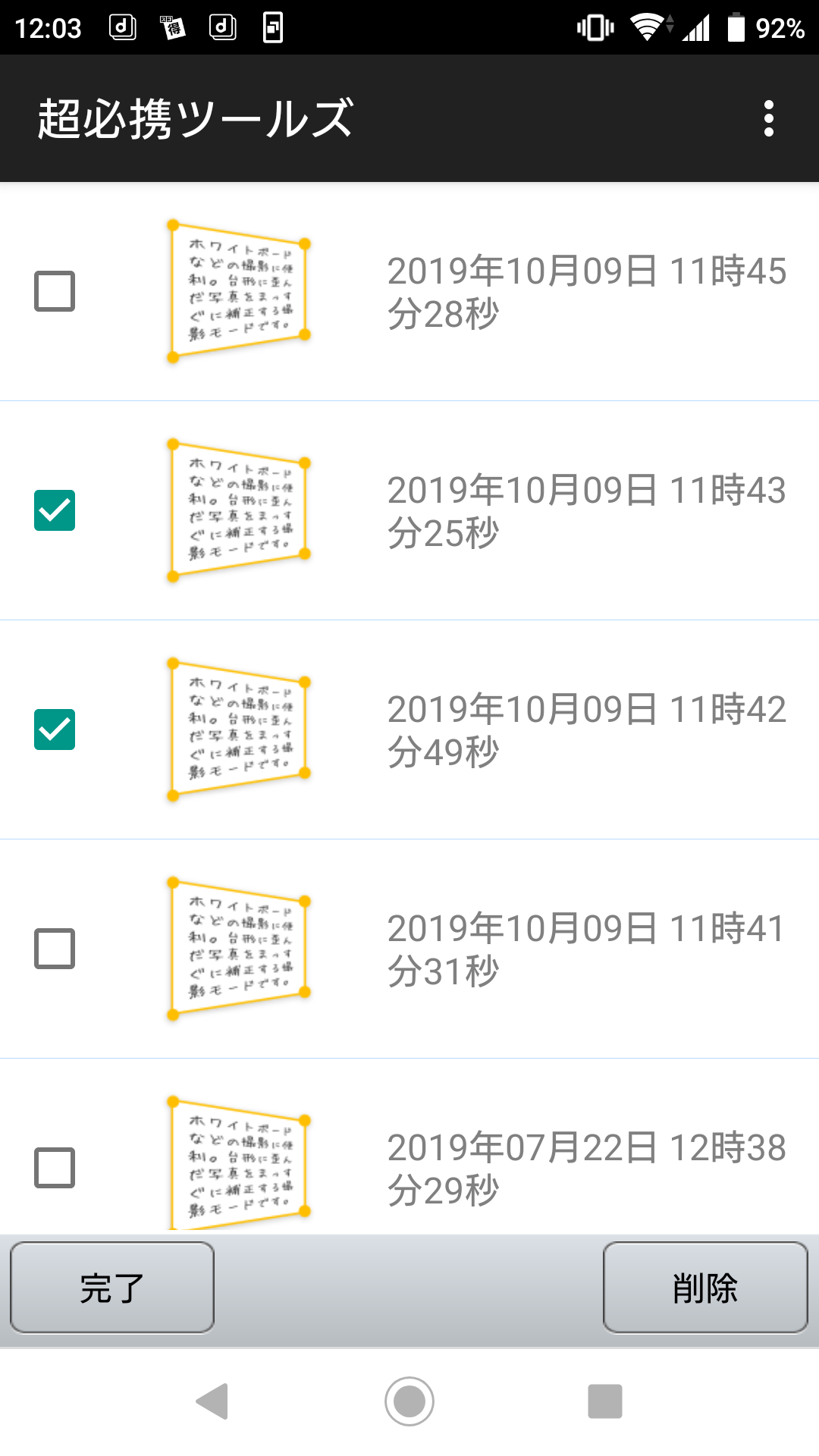Select the checkbox for 11時41分31秒 entry
This screenshot has width=819, height=1456.
(x=55, y=949)
